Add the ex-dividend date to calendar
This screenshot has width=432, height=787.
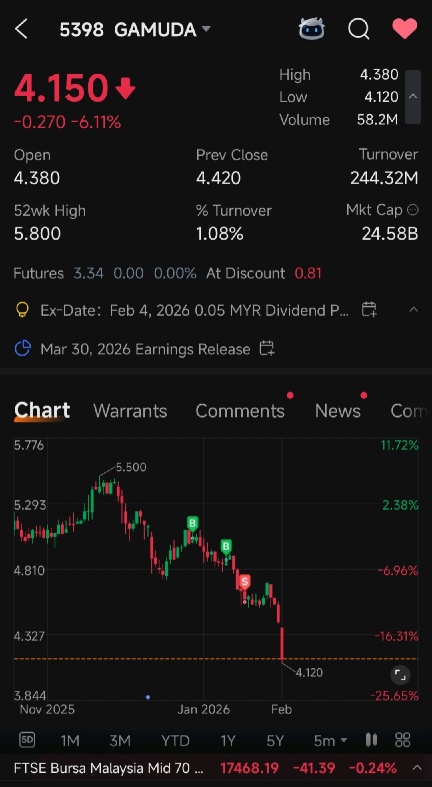pyautogui.click(x=369, y=310)
